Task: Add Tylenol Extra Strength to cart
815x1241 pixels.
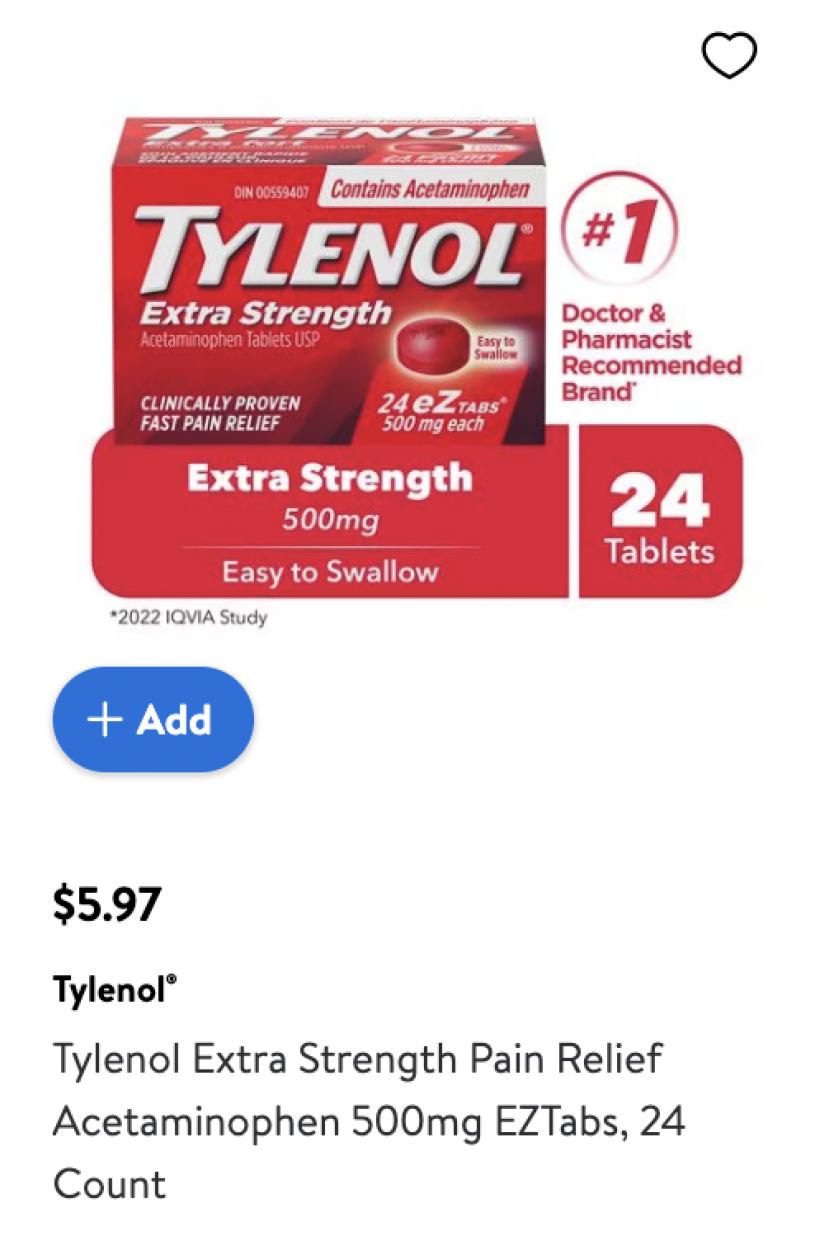Action: pyautogui.click(x=153, y=719)
